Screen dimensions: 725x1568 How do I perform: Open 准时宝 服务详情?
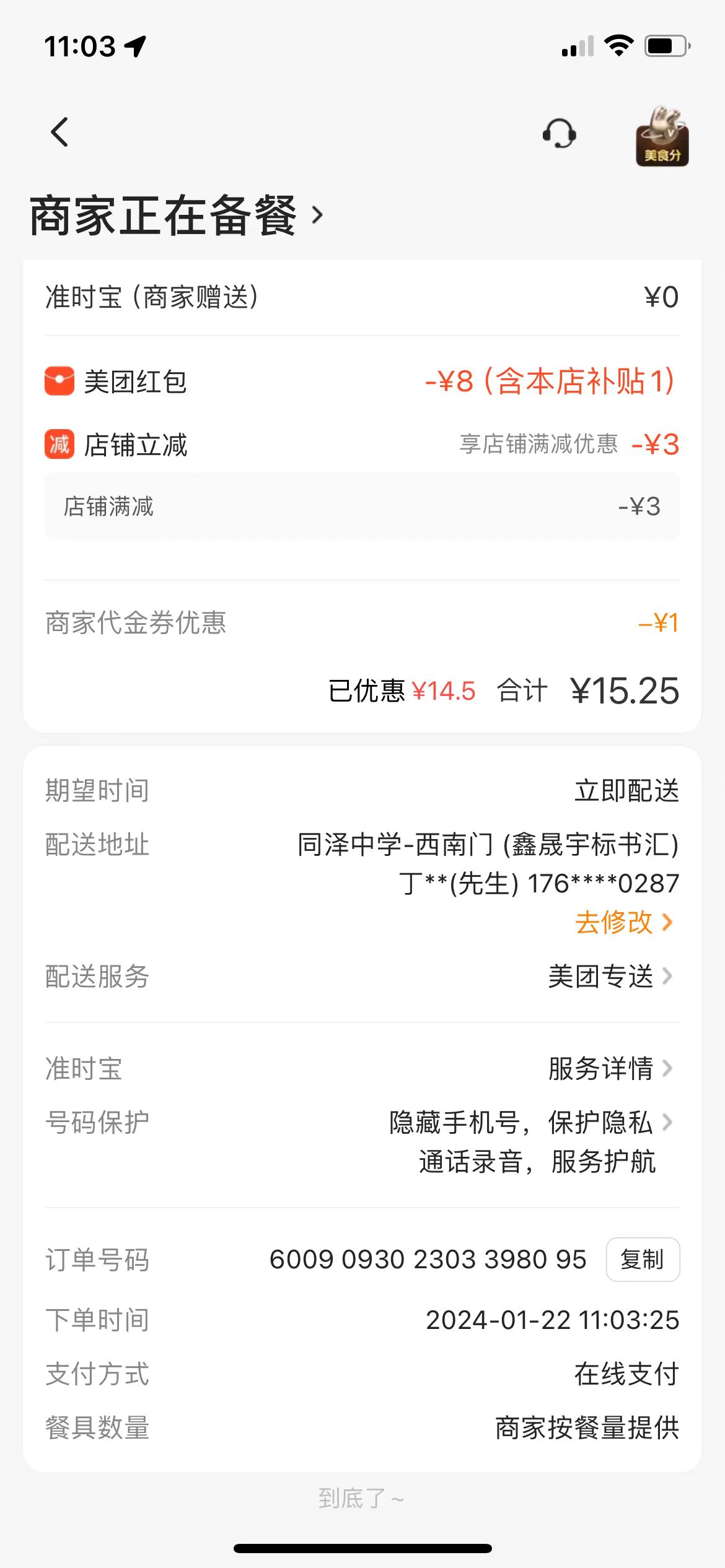[x=610, y=1068]
